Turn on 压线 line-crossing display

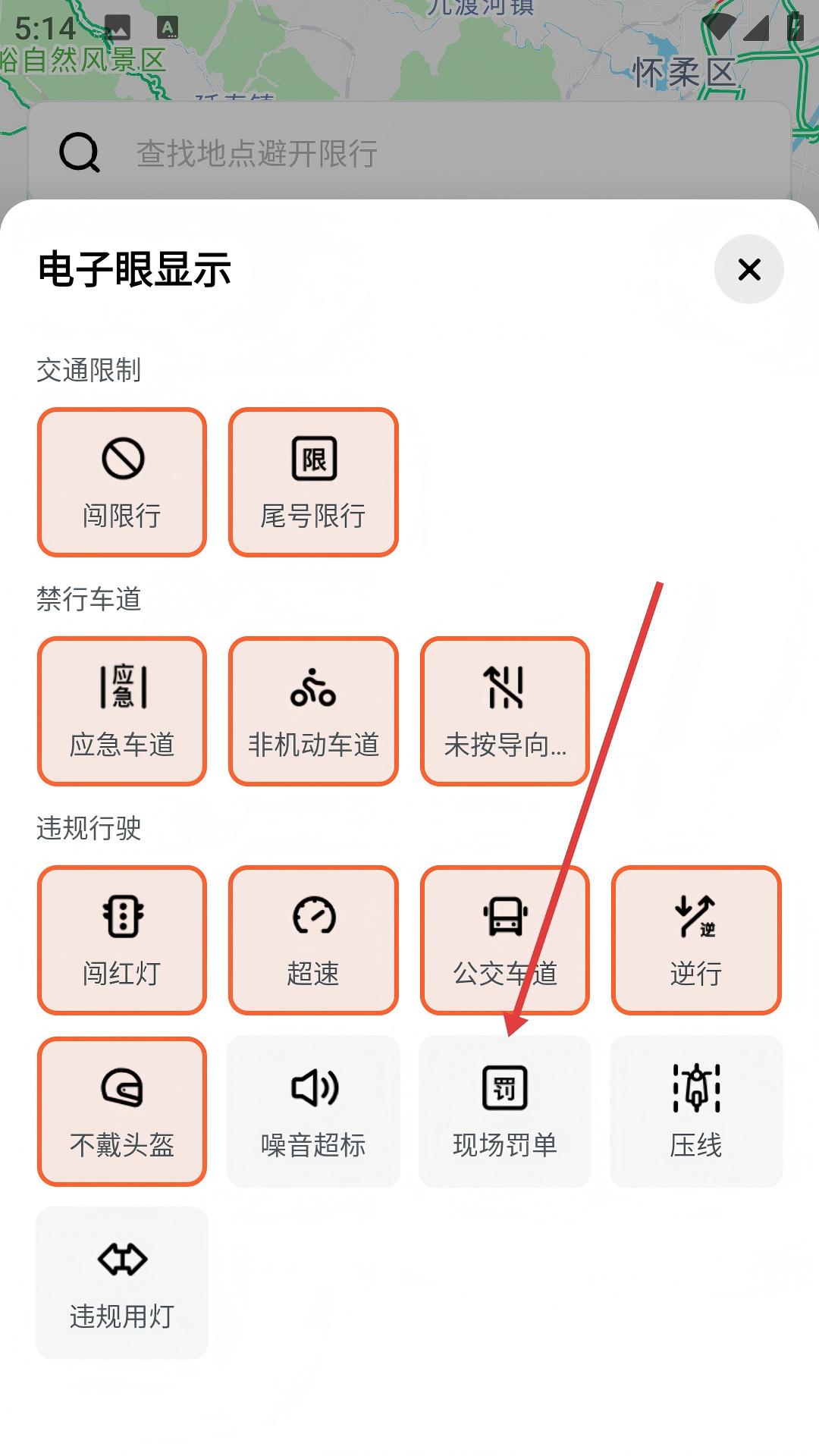(x=696, y=1112)
